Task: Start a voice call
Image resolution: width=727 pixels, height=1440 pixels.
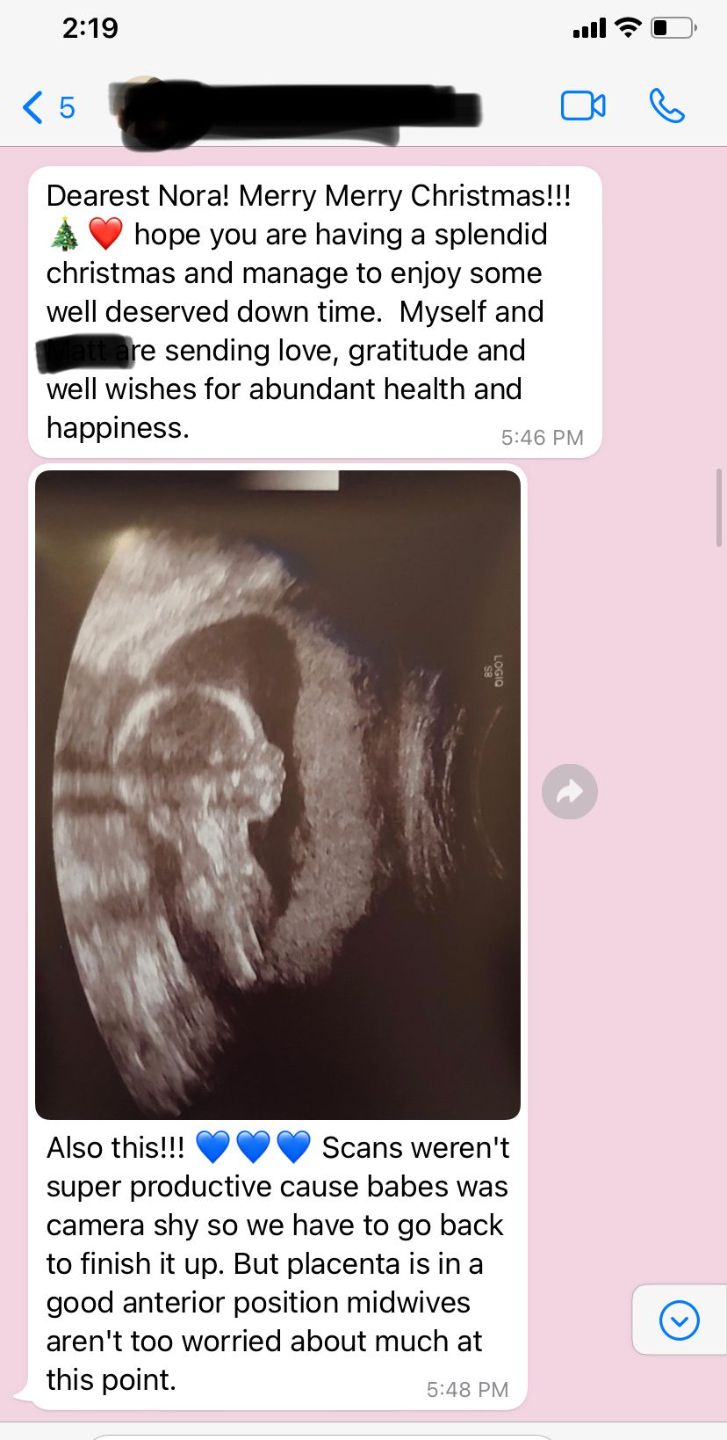Action: [x=667, y=106]
